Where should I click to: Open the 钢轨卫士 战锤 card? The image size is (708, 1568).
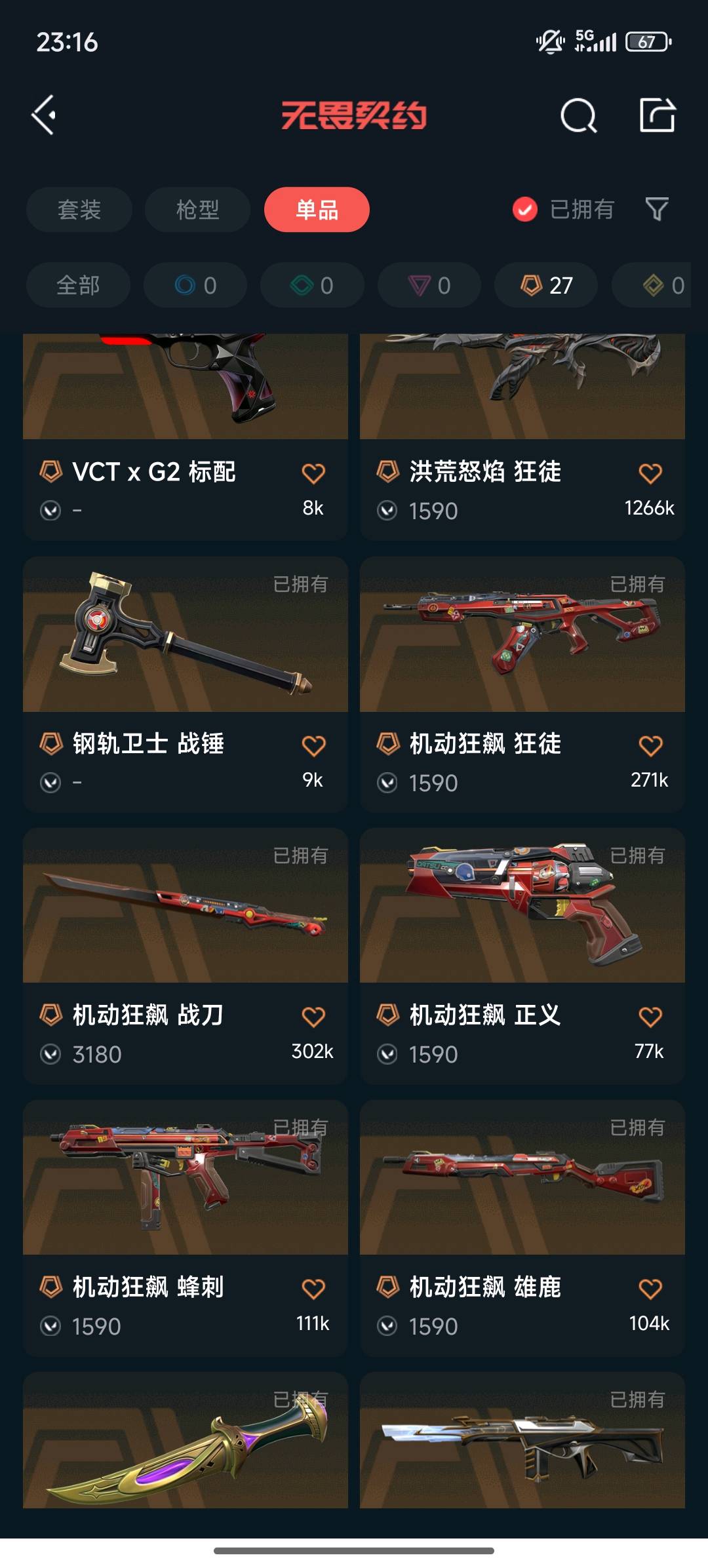click(x=186, y=684)
